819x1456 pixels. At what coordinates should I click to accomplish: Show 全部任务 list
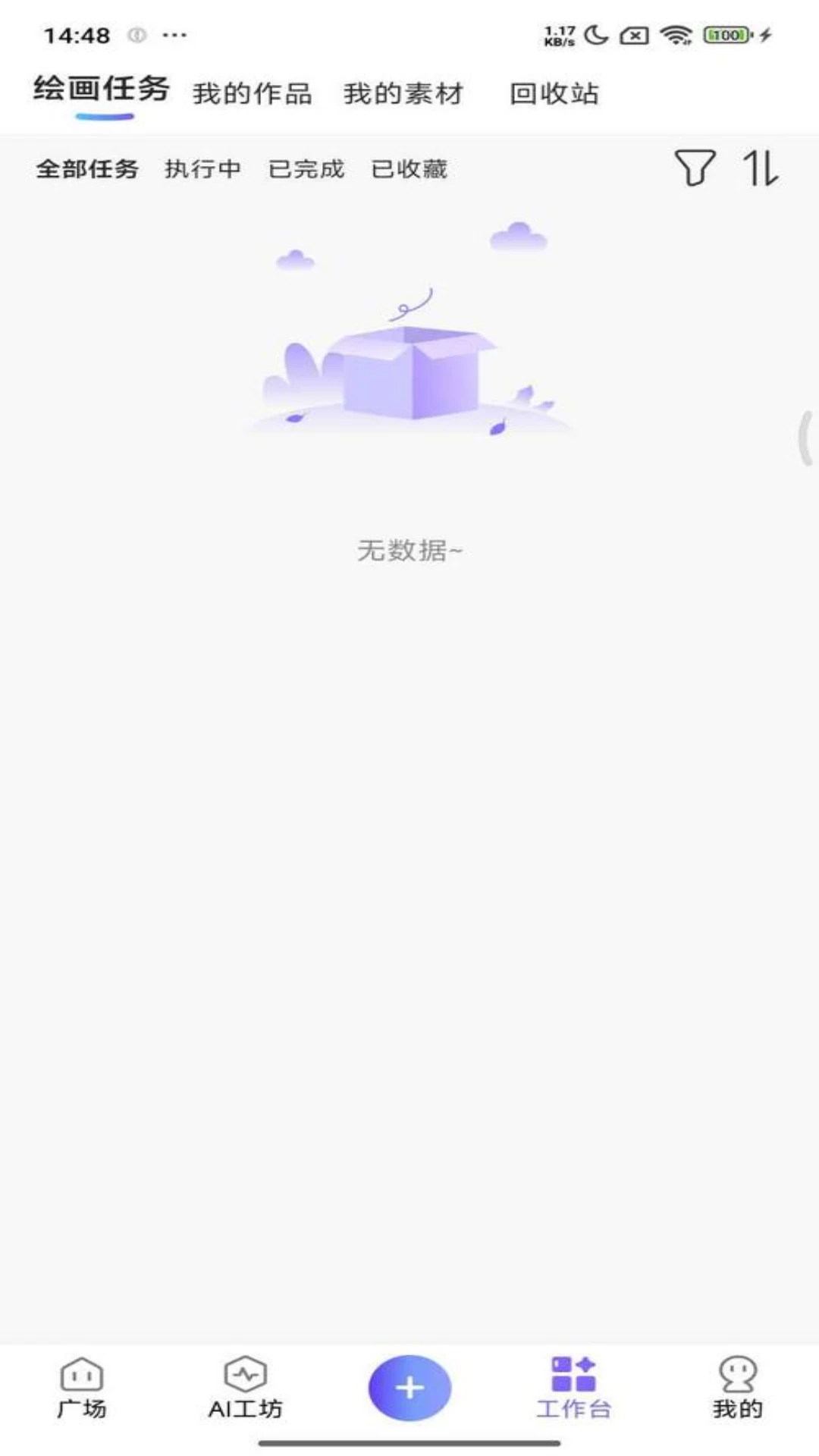tap(87, 168)
